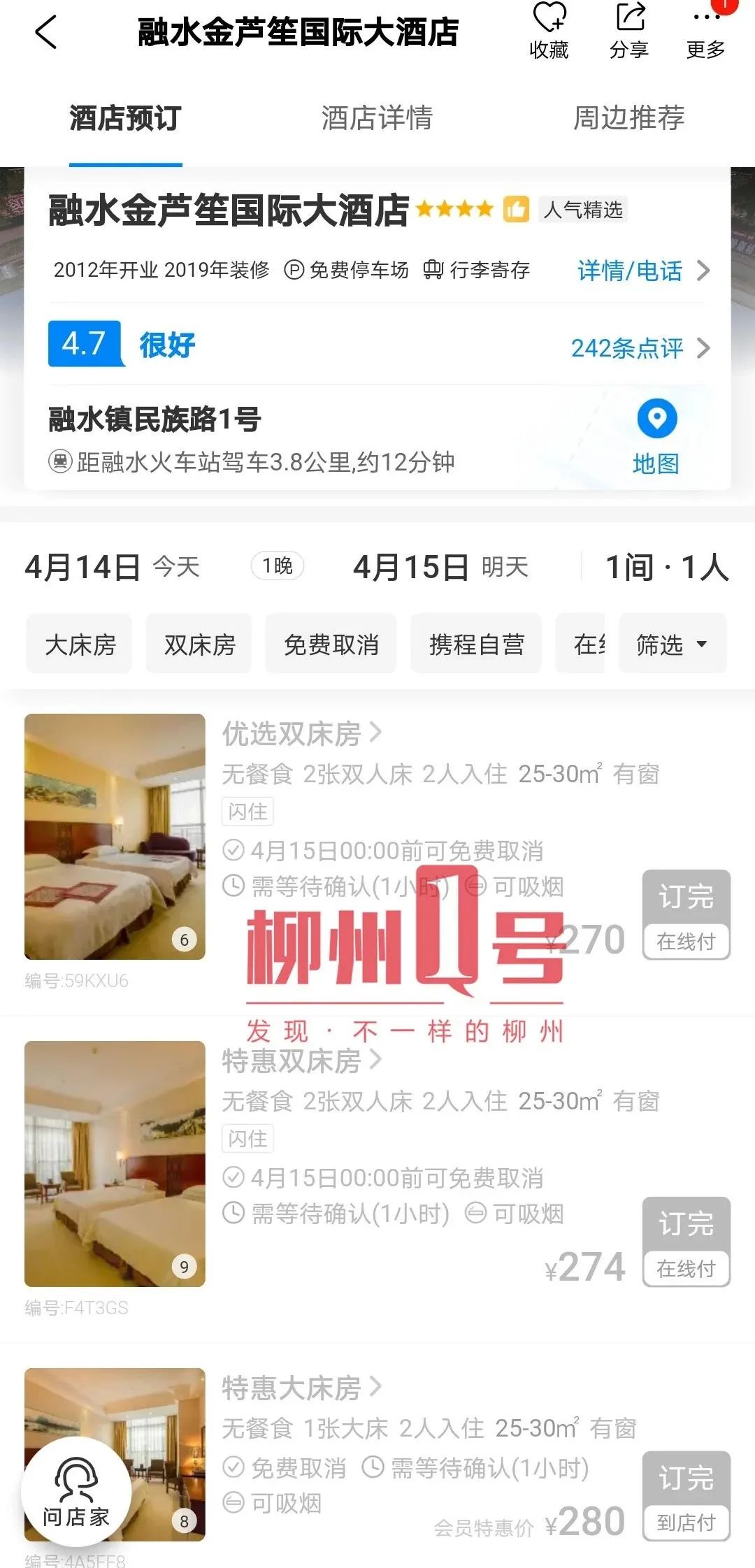Expand the 筛选 filter dropdown
Image resolution: width=755 pixels, height=1568 pixels.
671,644
